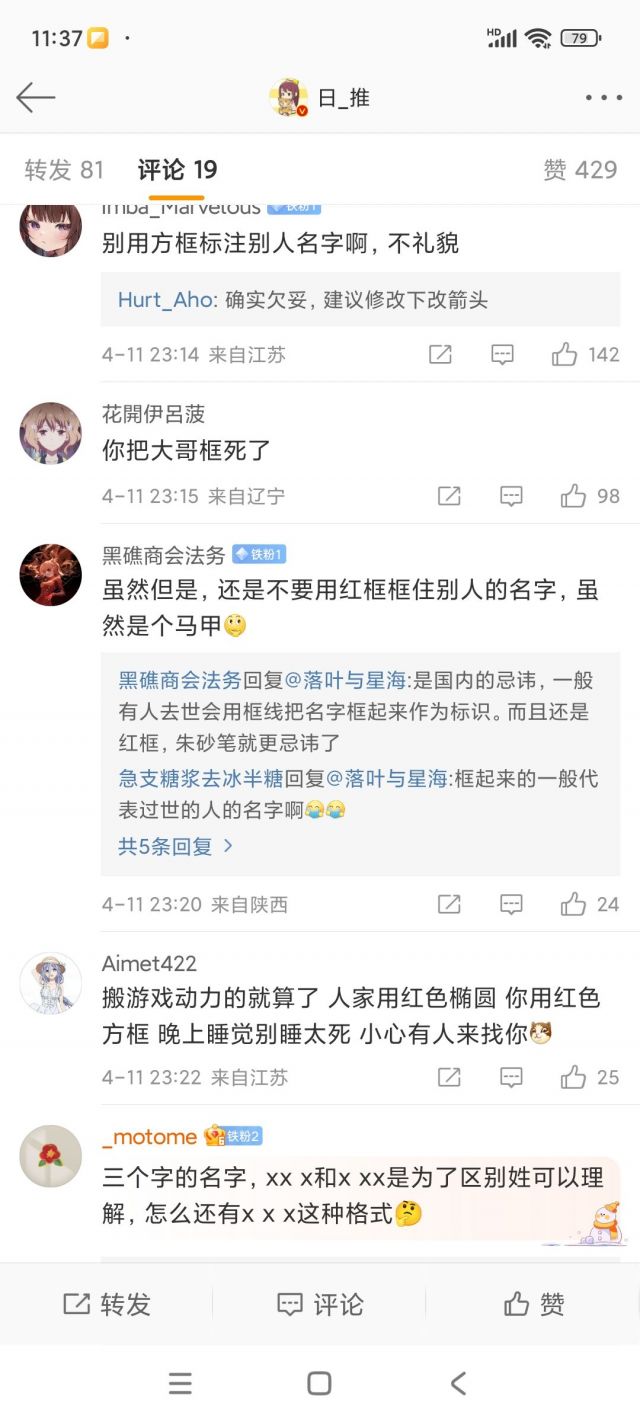Expand 共5条回复 under 黑礁商会法务
The image size is (640, 1422).
pyautogui.click(x=176, y=846)
